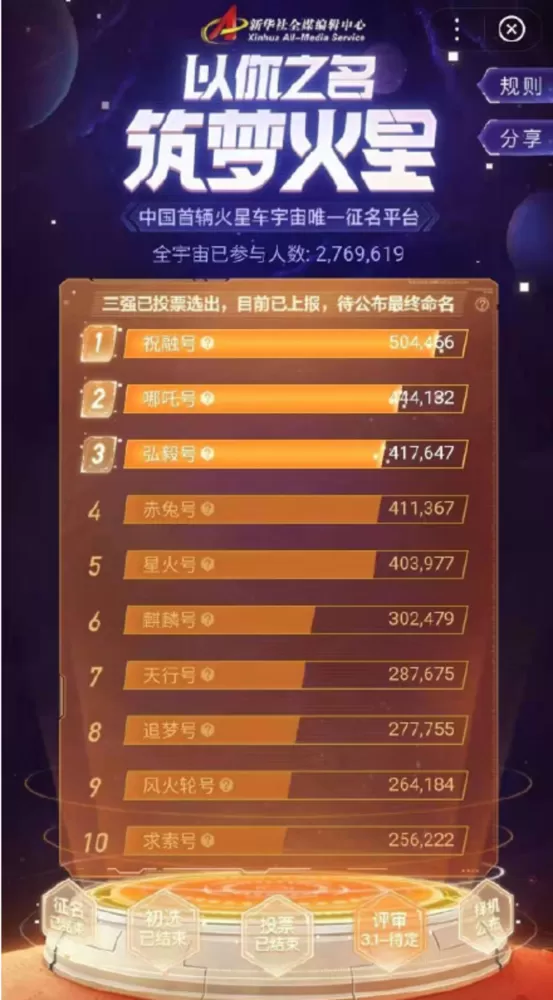The height and width of the screenshot is (1000, 553).
Task: Open the help icon beside the ranking header
Action: point(482,305)
